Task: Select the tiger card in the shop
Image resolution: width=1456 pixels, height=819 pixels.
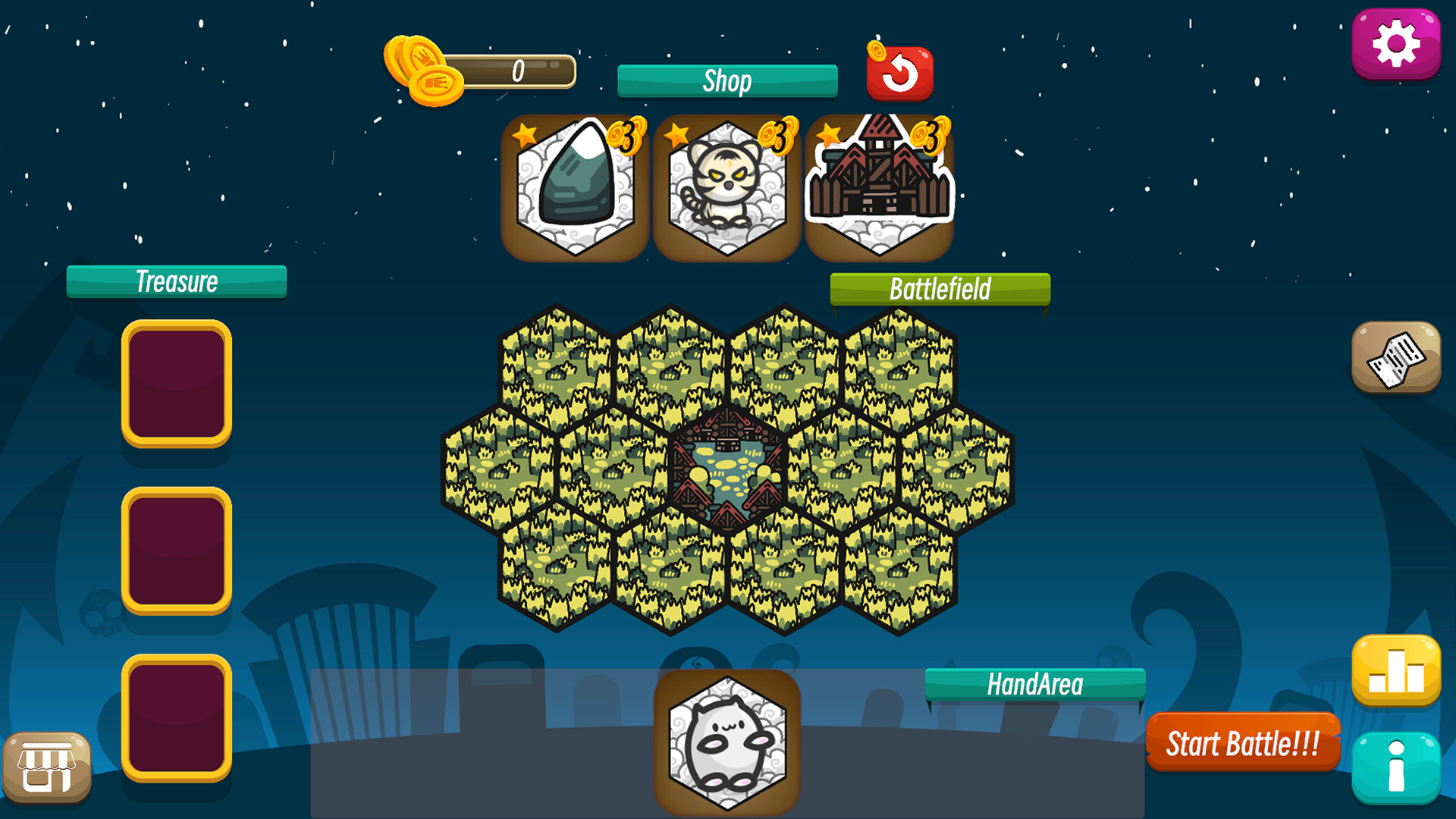Action: [x=727, y=187]
